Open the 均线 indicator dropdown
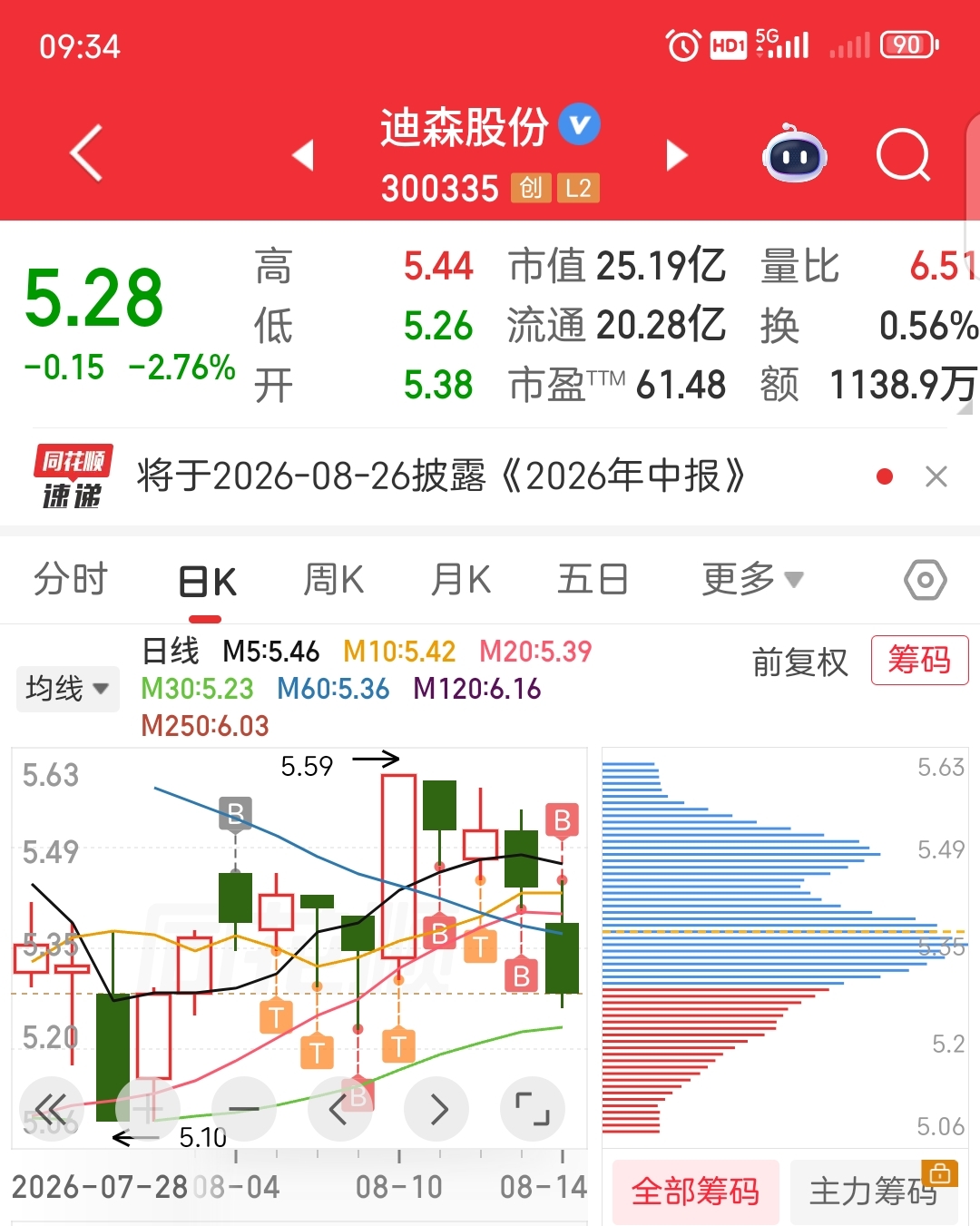Viewport: 980px width, 1226px height. [67, 688]
